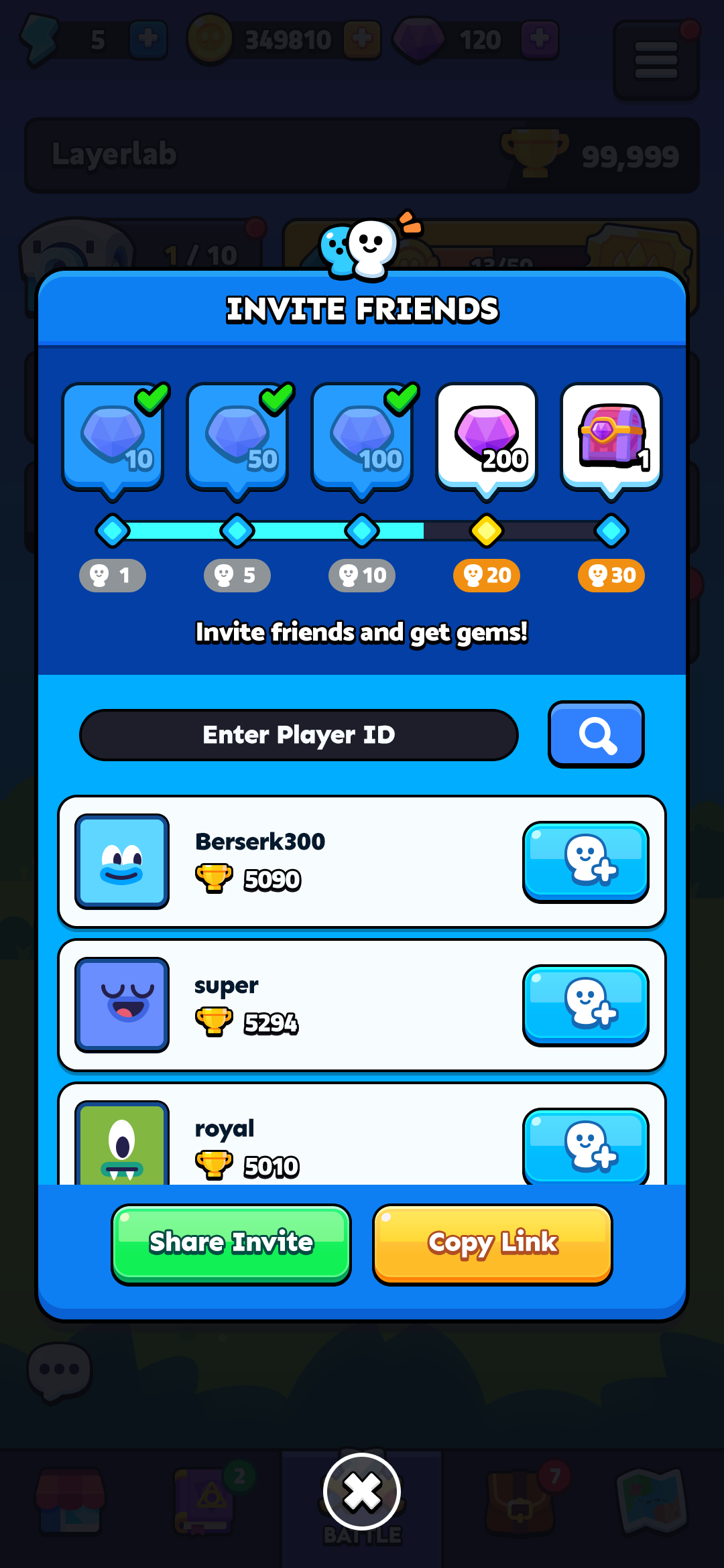Send friend invite to super
Viewport: 724px width, 1568px height.
point(585,1005)
